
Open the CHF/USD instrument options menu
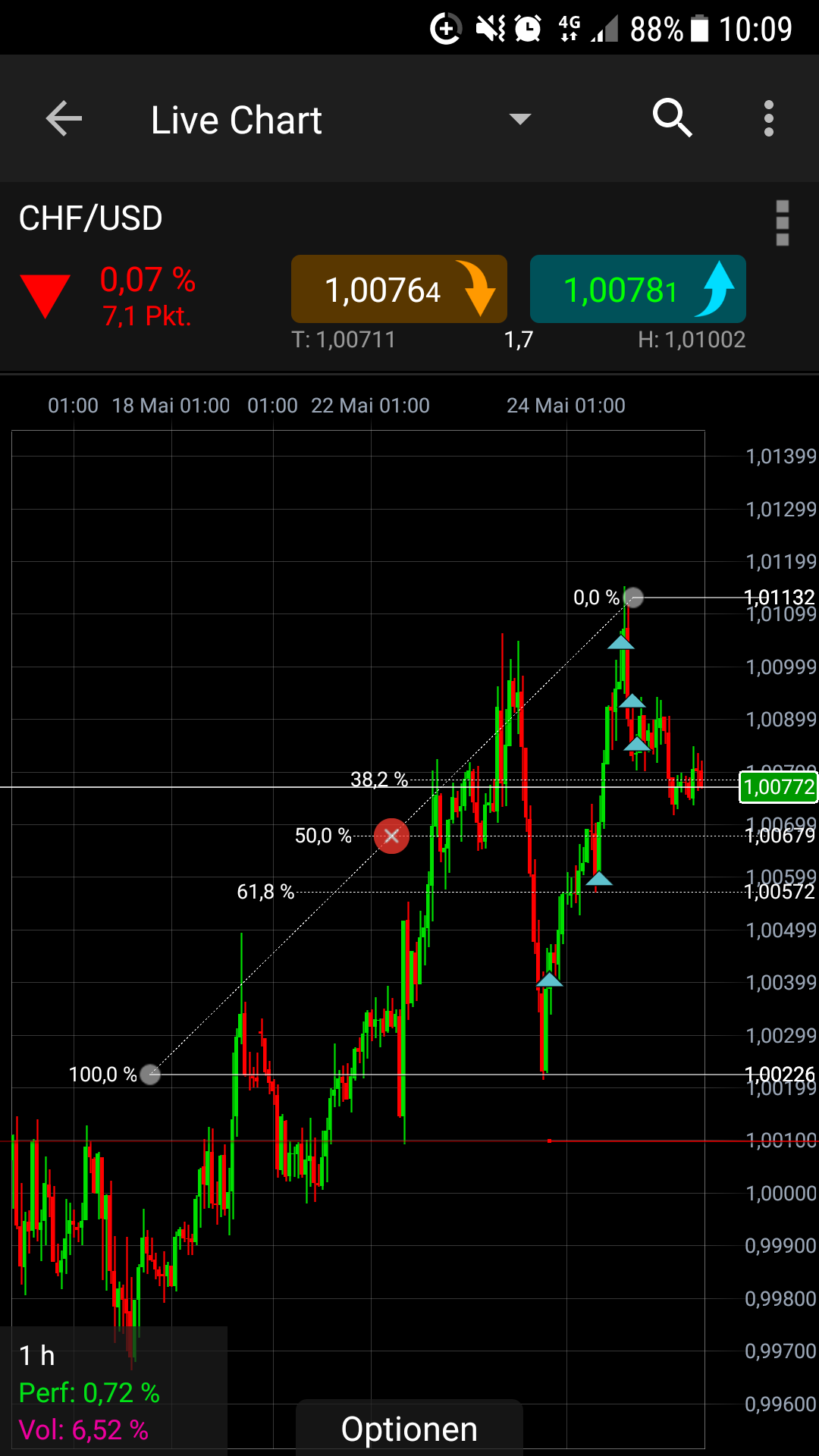pyautogui.click(x=783, y=223)
